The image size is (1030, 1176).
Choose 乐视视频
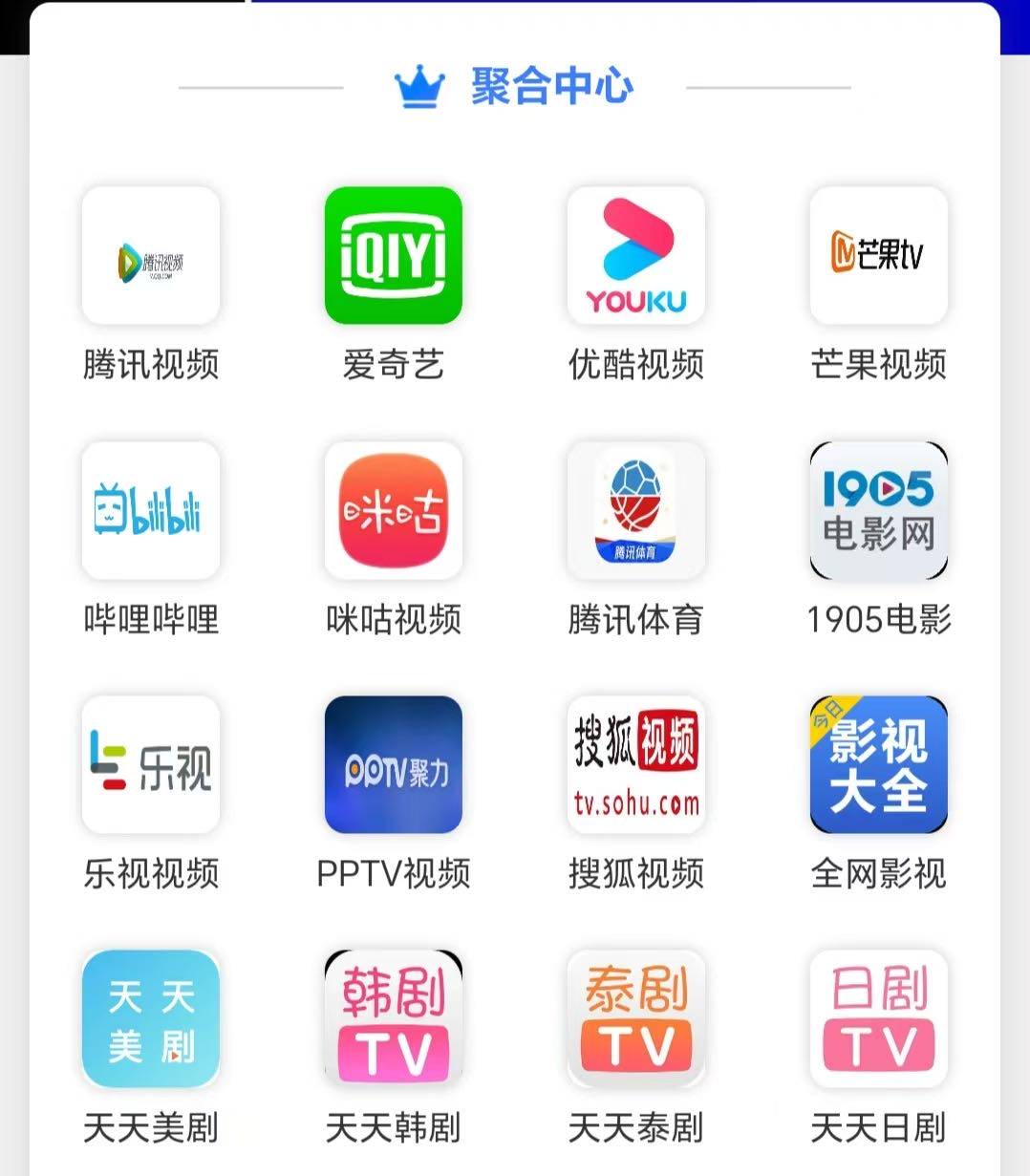(151, 764)
